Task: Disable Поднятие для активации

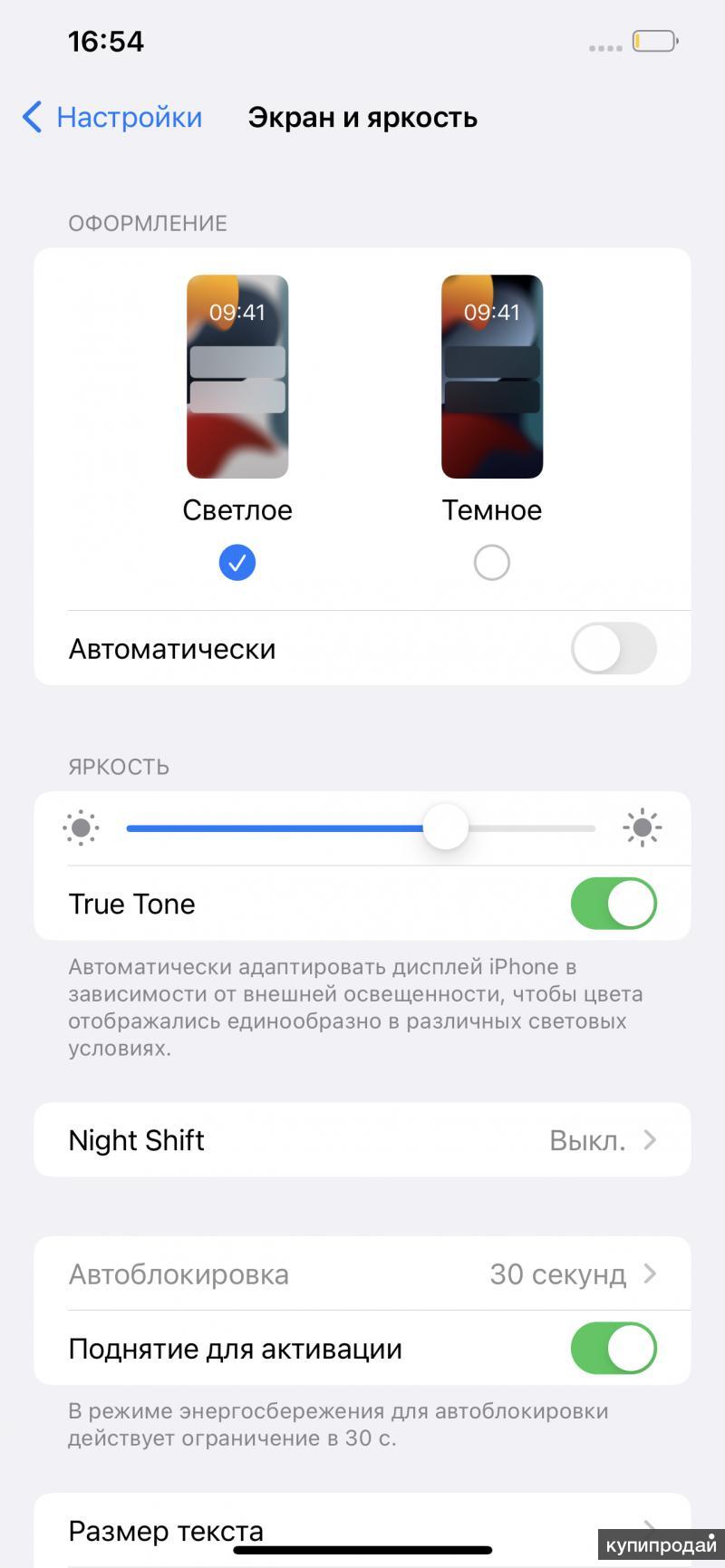Action: coord(614,1349)
